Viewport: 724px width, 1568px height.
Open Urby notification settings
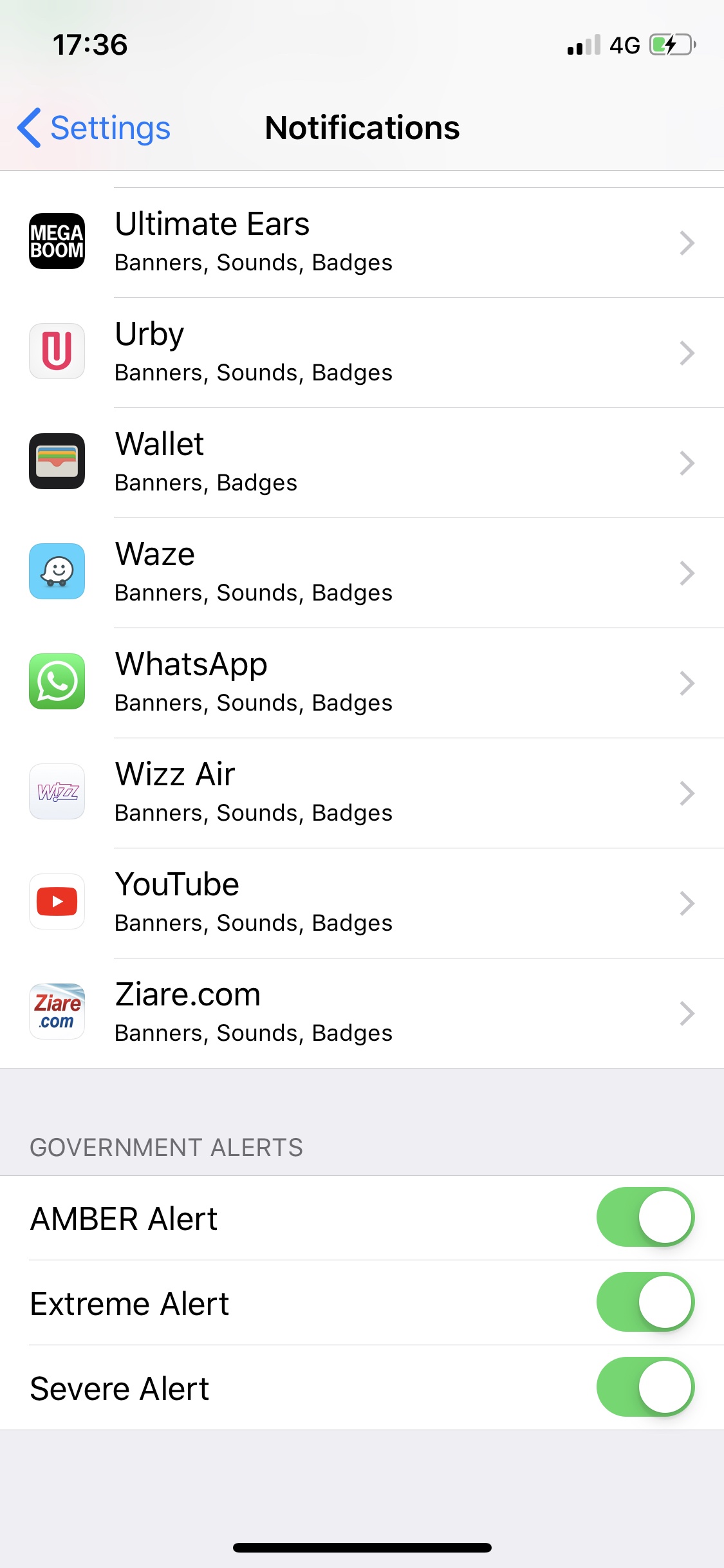click(x=362, y=353)
